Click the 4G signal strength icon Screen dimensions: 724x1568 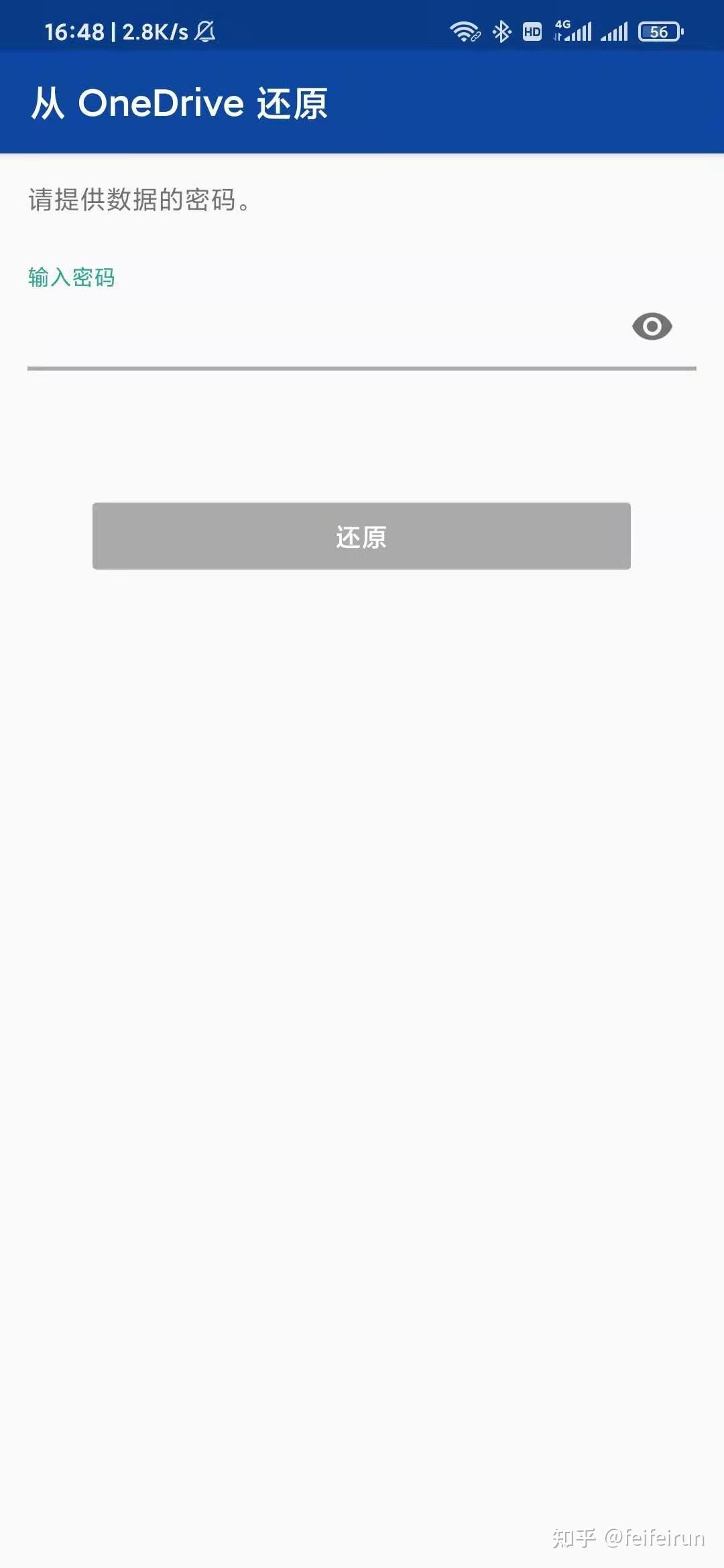(x=573, y=29)
